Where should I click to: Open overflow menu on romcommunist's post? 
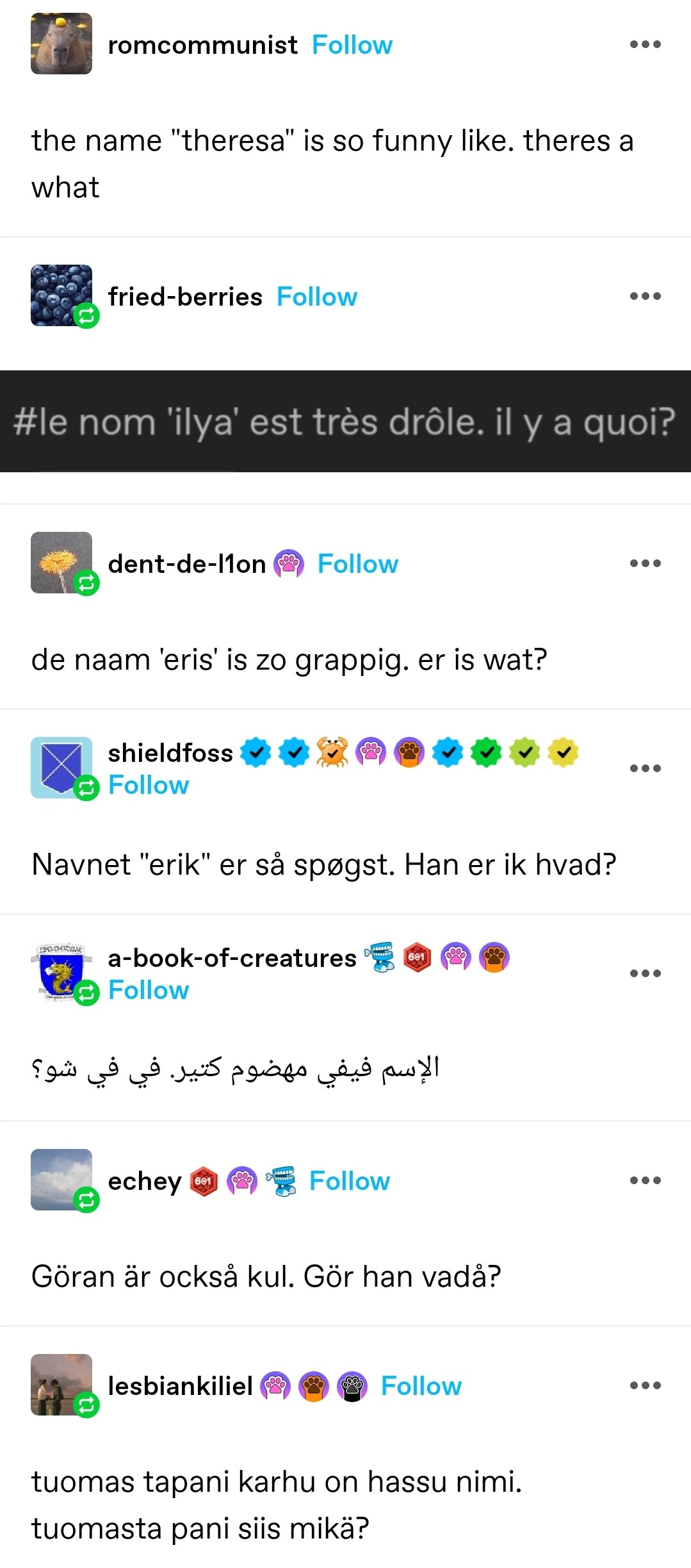[x=645, y=44]
